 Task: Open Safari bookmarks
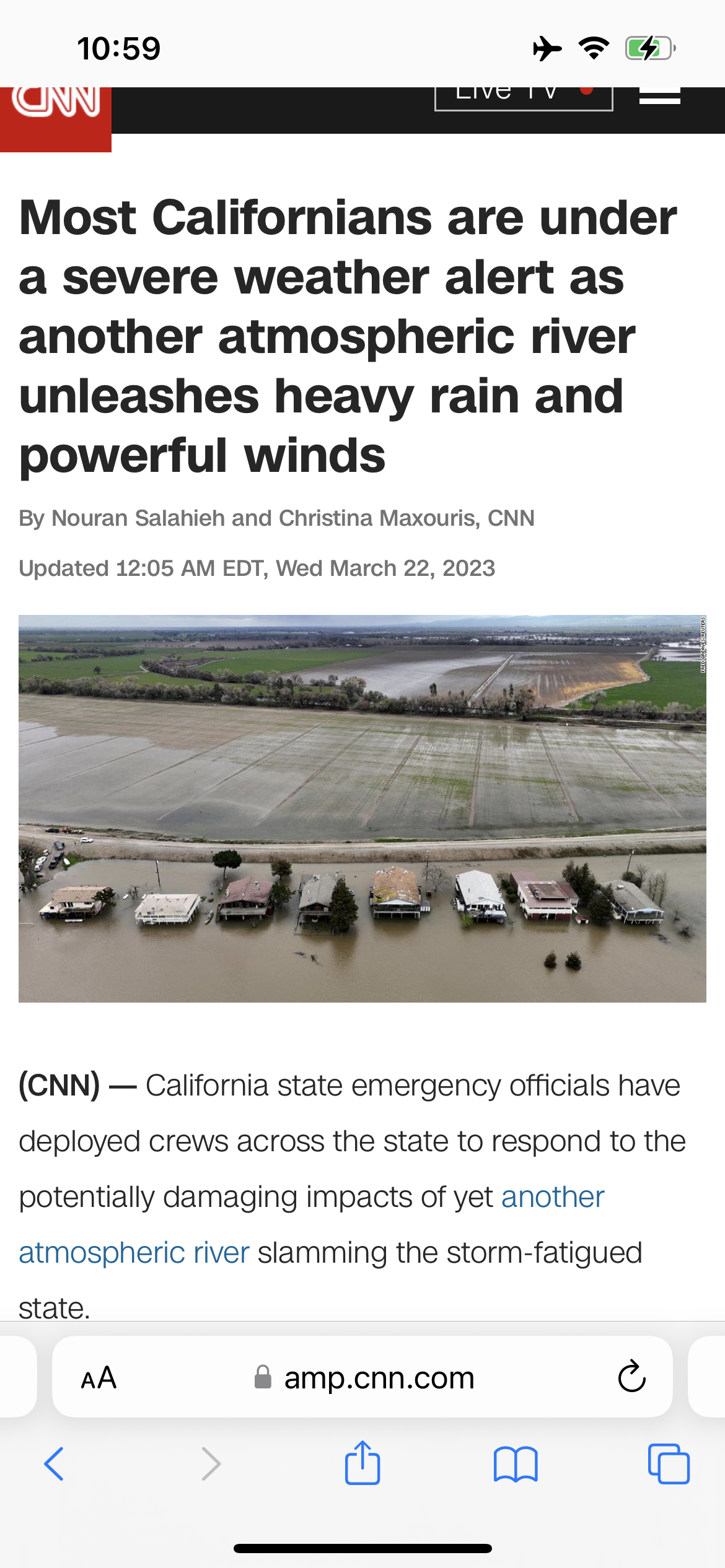pyautogui.click(x=516, y=1464)
